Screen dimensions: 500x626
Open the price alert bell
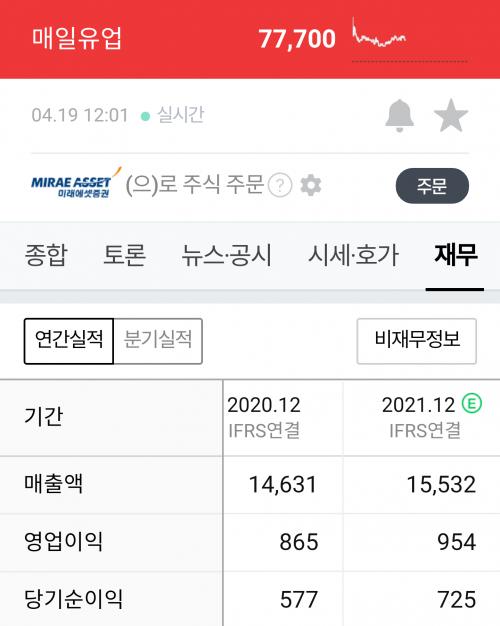(x=399, y=116)
